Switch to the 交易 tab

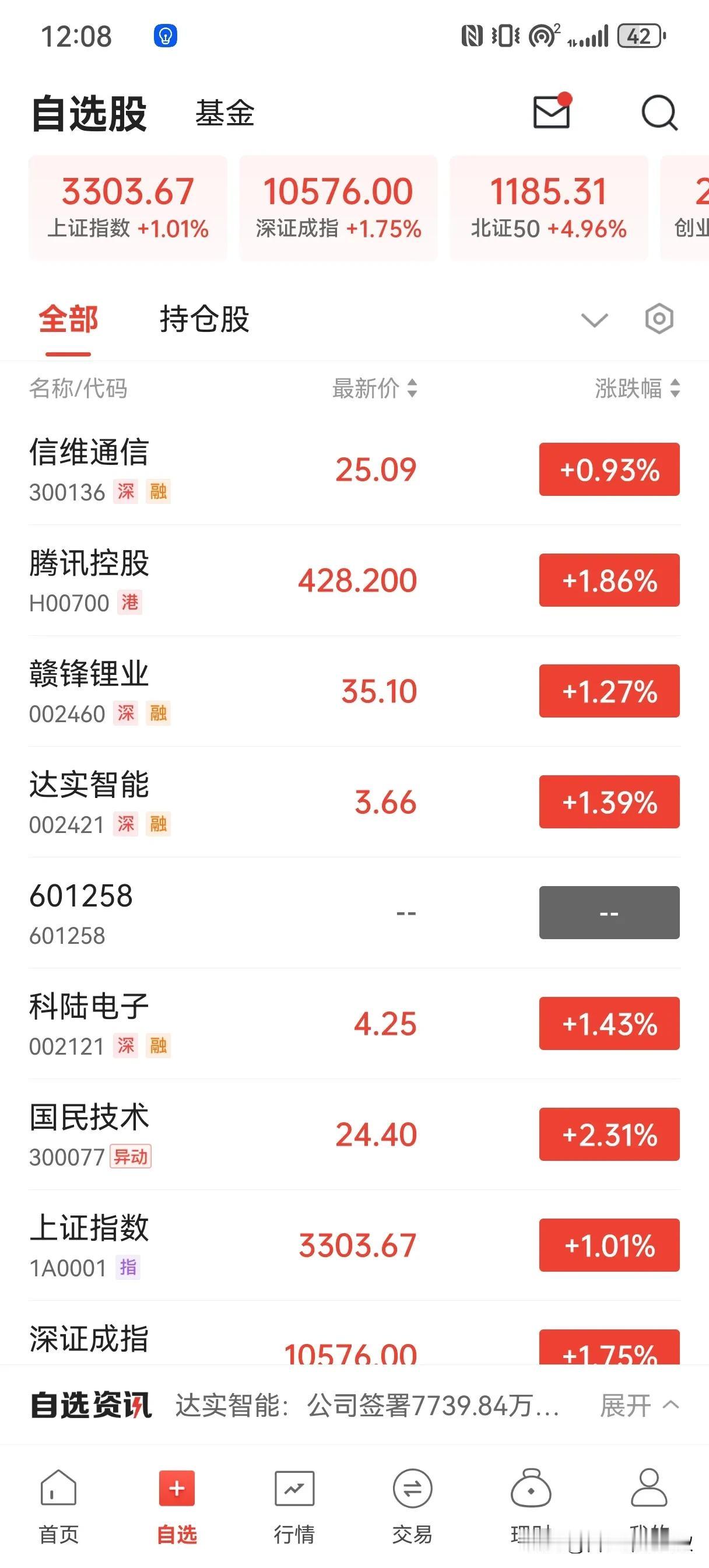413,1507
